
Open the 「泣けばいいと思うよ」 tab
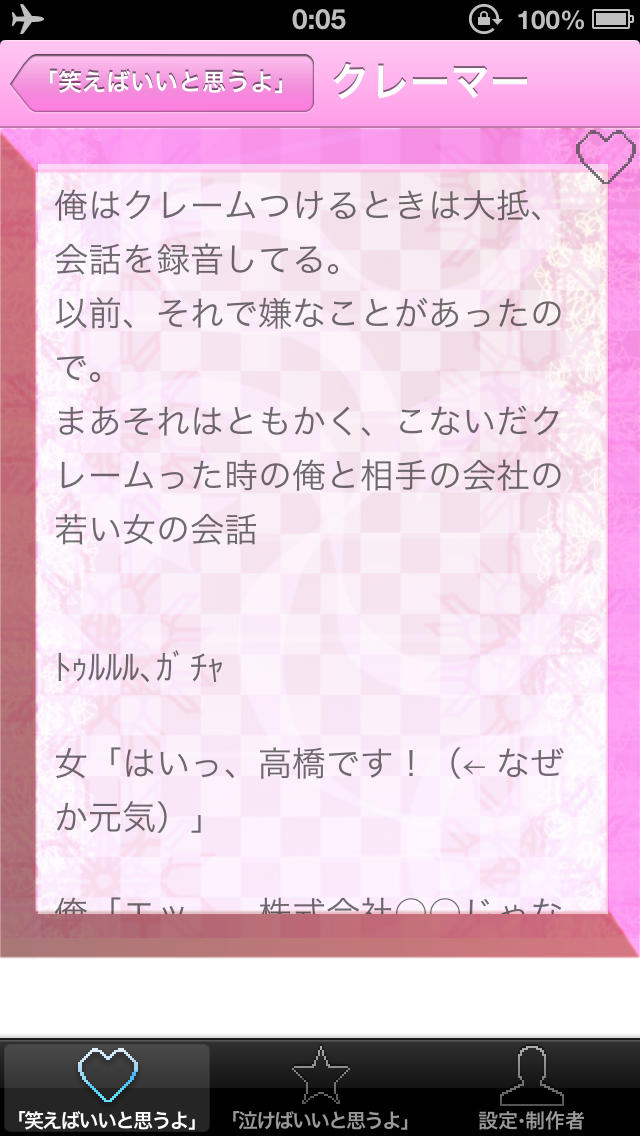(320, 1087)
